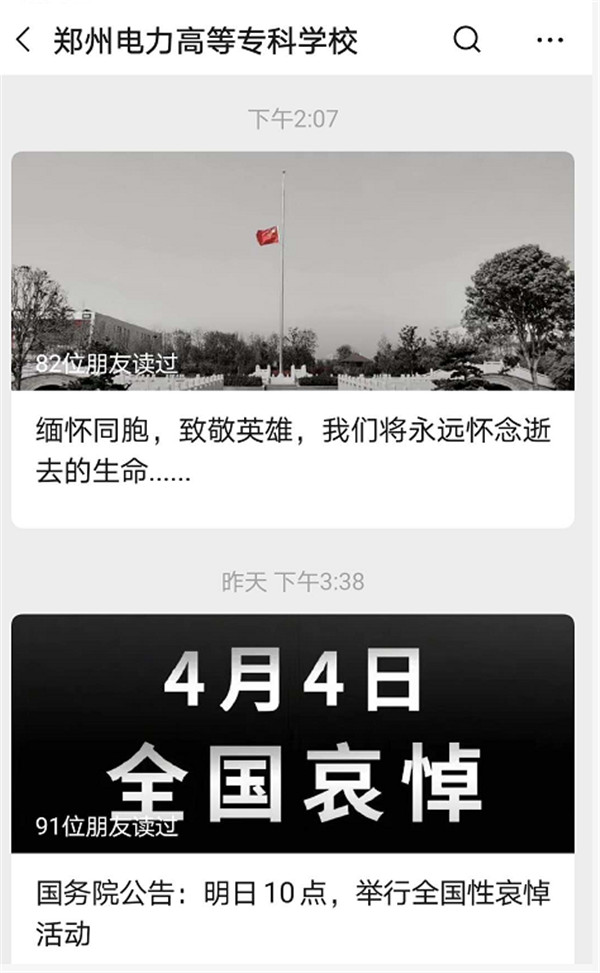Go back from 郑州电力高等专科学校 page

pyautogui.click(x=24, y=40)
